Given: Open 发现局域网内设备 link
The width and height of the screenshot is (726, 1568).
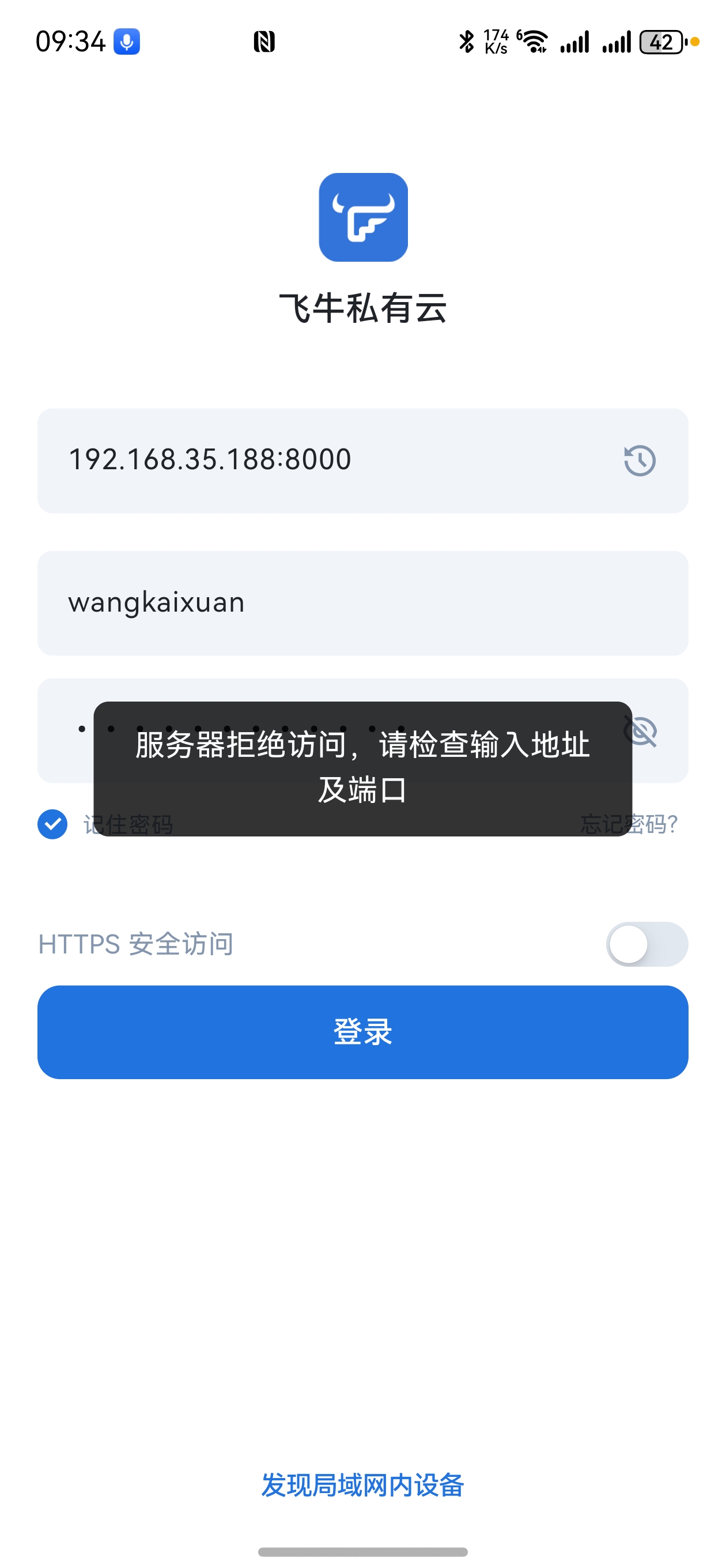Looking at the screenshot, I should point(362,1485).
